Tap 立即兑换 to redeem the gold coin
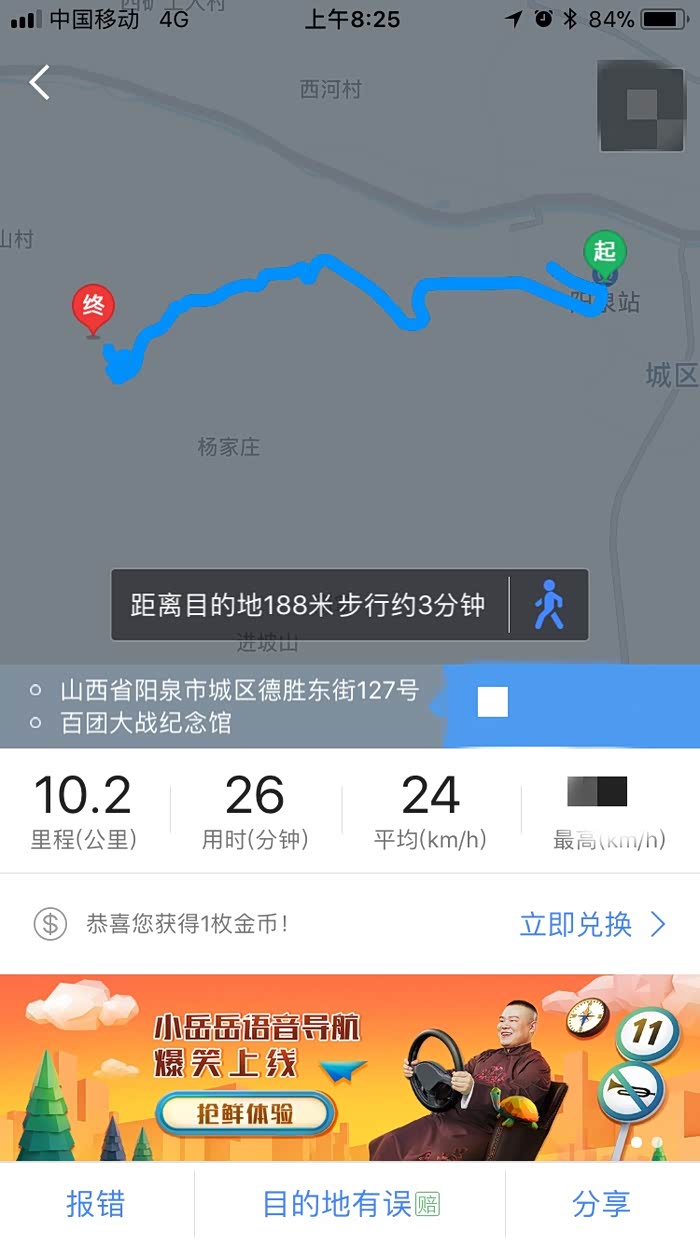This screenshot has height=1245, width=700. pos(592,924)
